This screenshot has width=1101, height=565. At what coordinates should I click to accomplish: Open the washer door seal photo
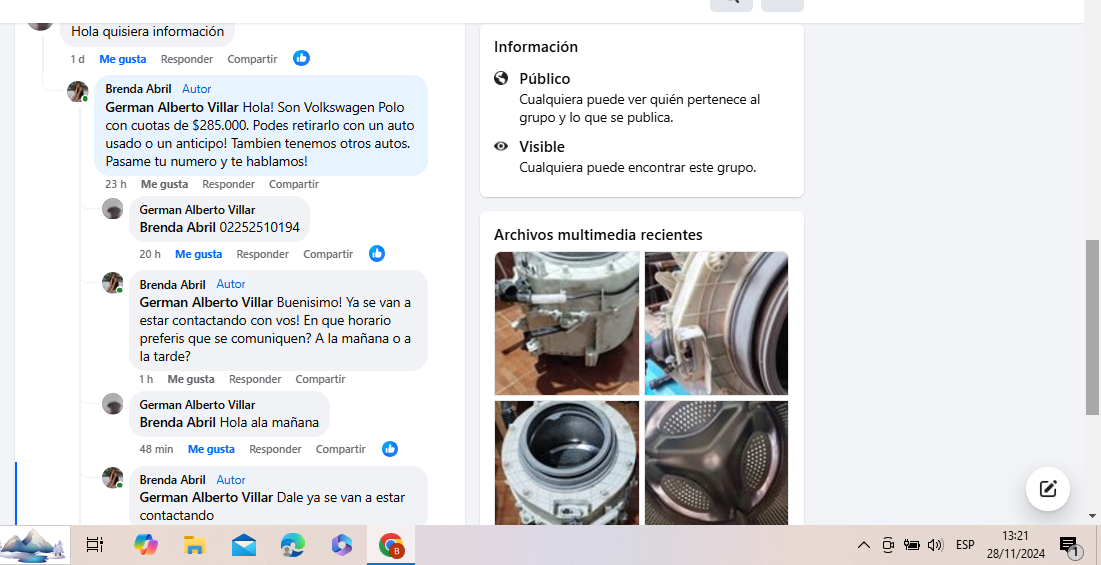coord(716,323)
